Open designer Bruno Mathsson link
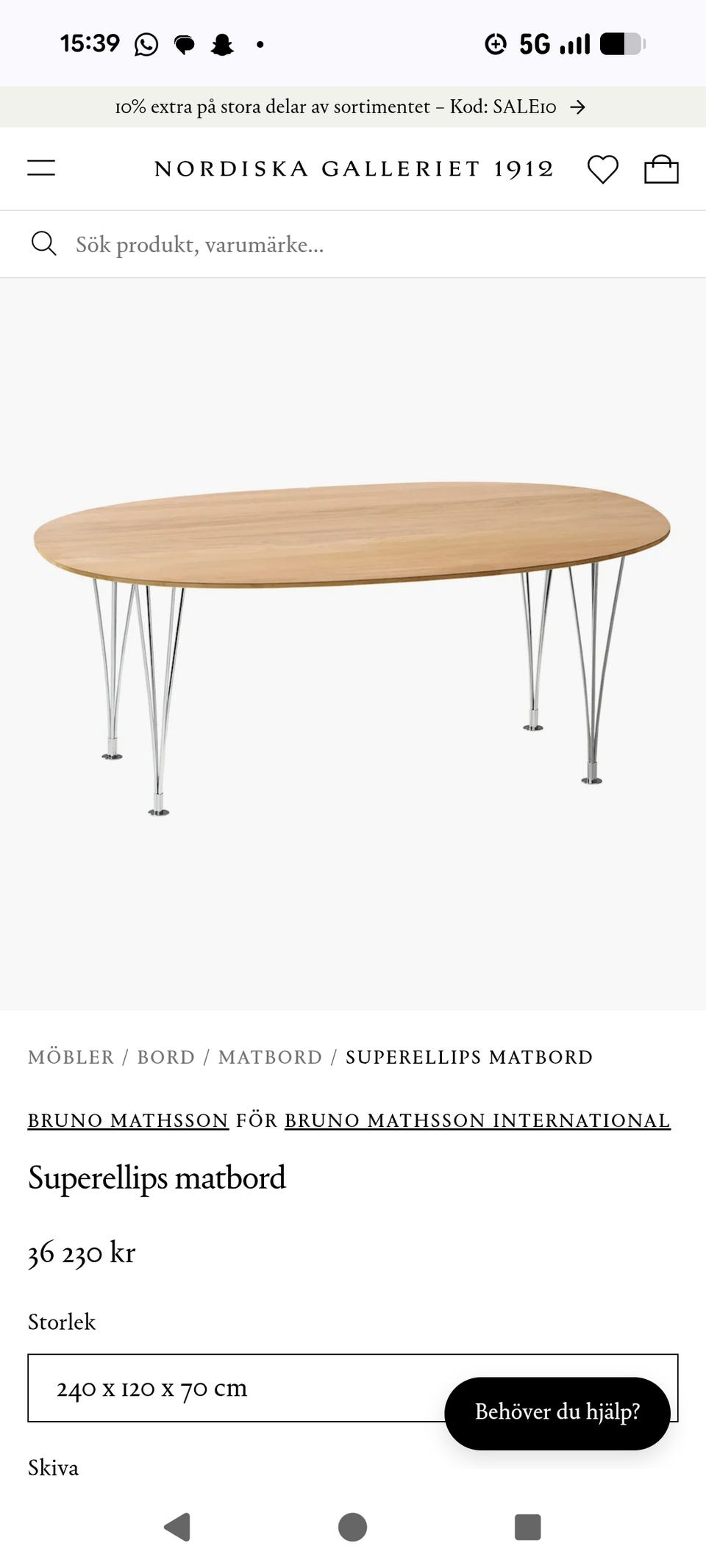The image size is (706, 1568). click(x=128, y=1120)
